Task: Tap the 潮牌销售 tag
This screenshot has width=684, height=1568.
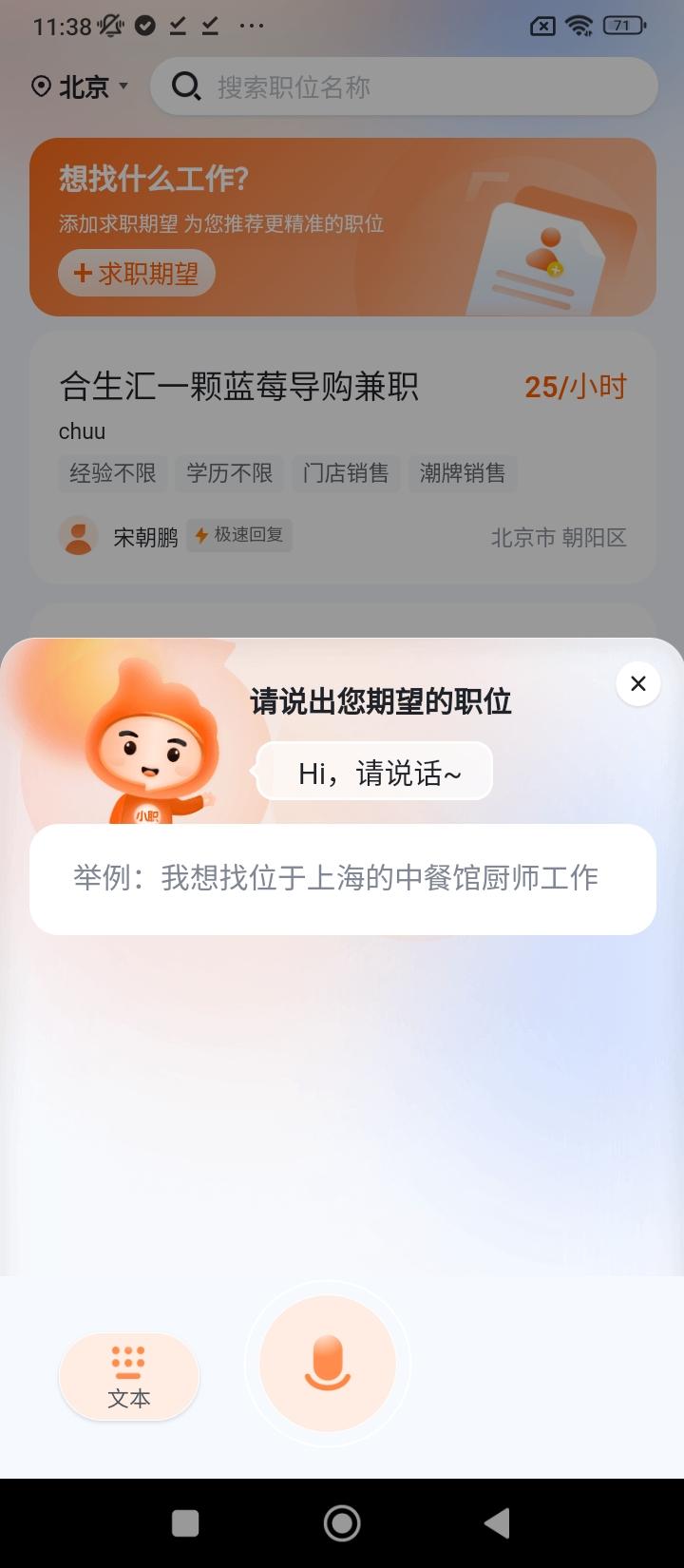Action: [x=464, y=473]
